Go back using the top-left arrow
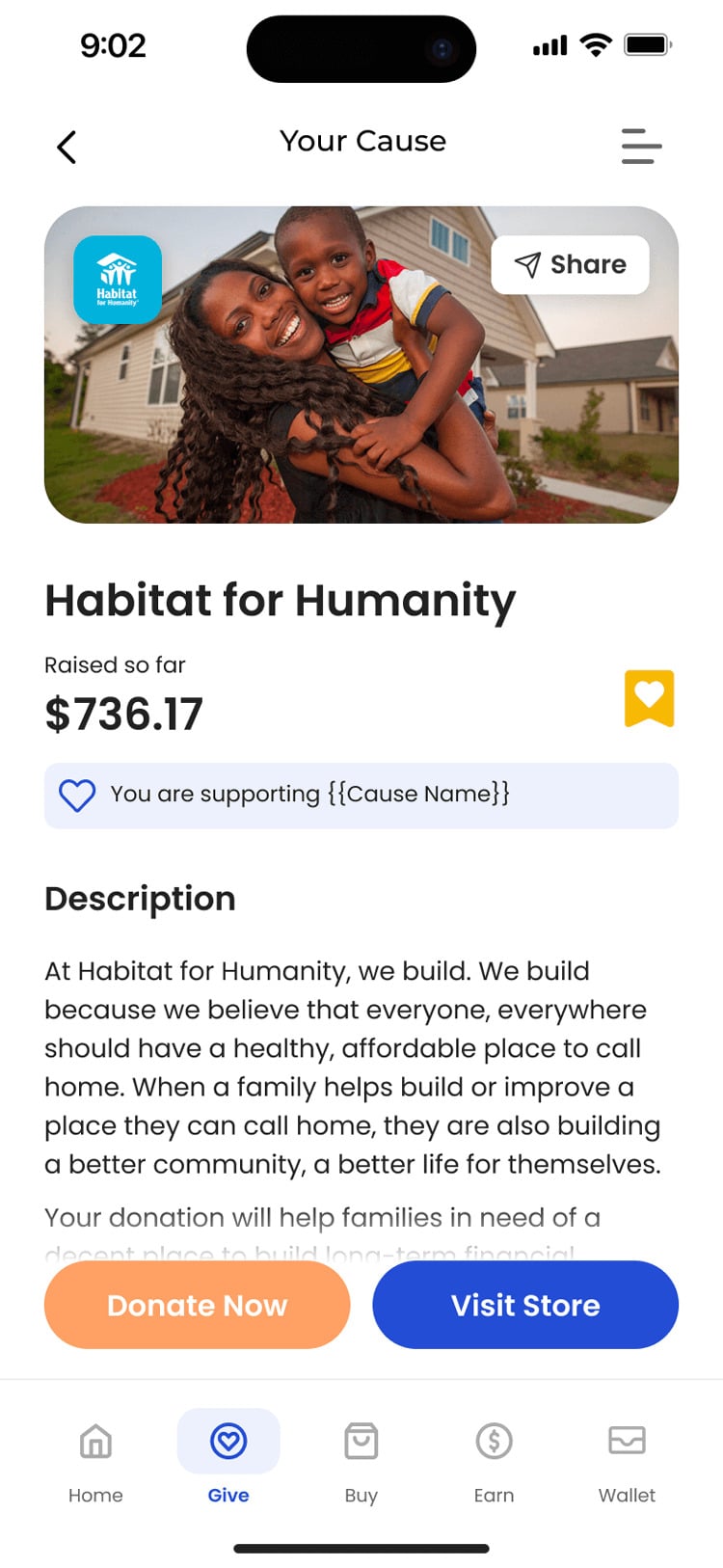 [x=67, y=148]
